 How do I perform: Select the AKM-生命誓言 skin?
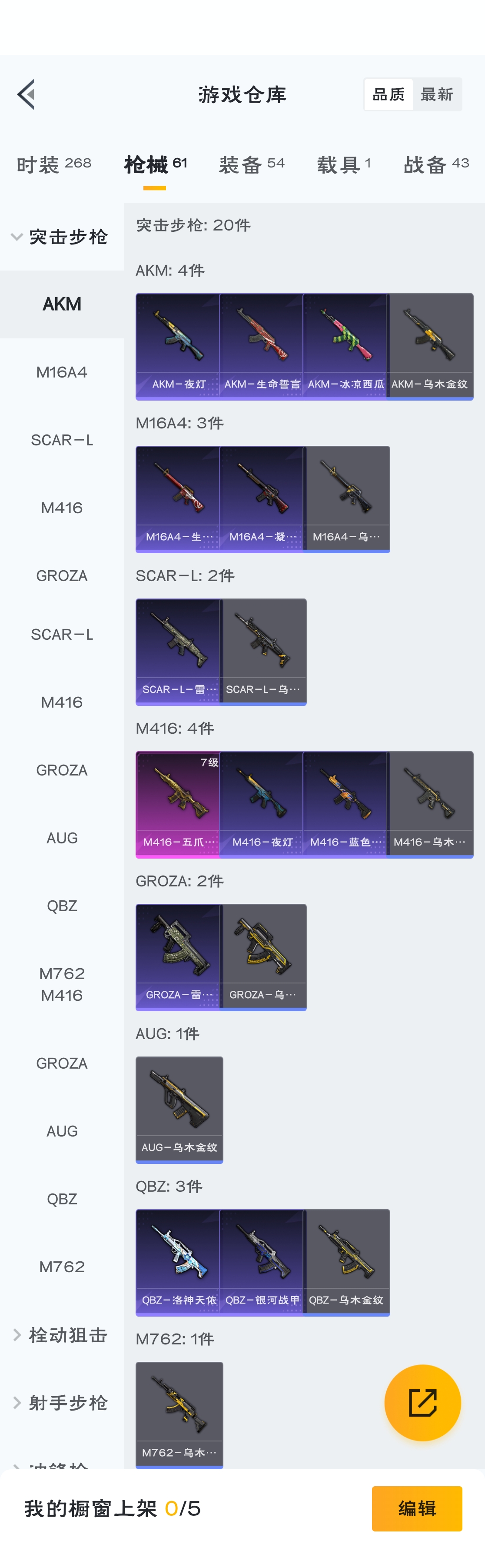[262, 346]
